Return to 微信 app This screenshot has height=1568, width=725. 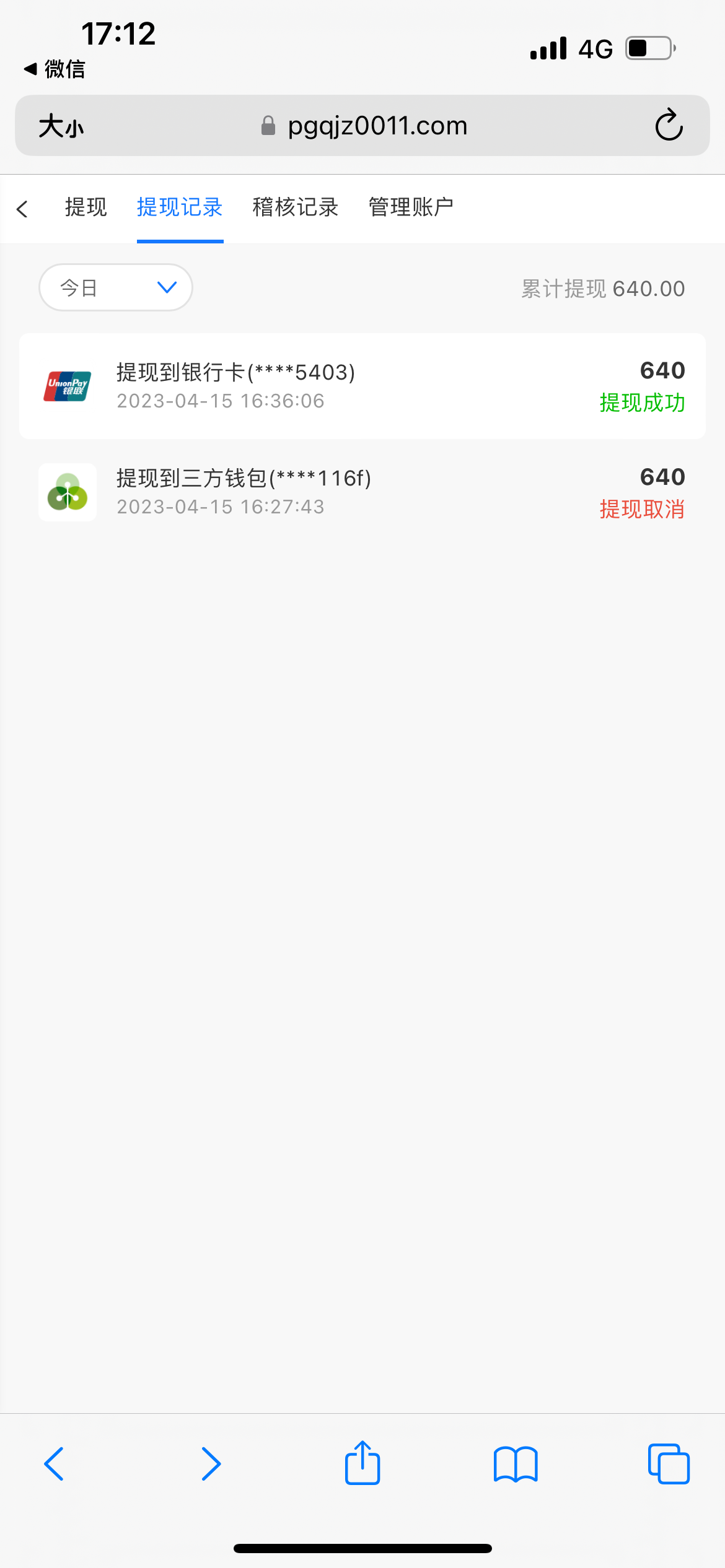tap(55, 69)
